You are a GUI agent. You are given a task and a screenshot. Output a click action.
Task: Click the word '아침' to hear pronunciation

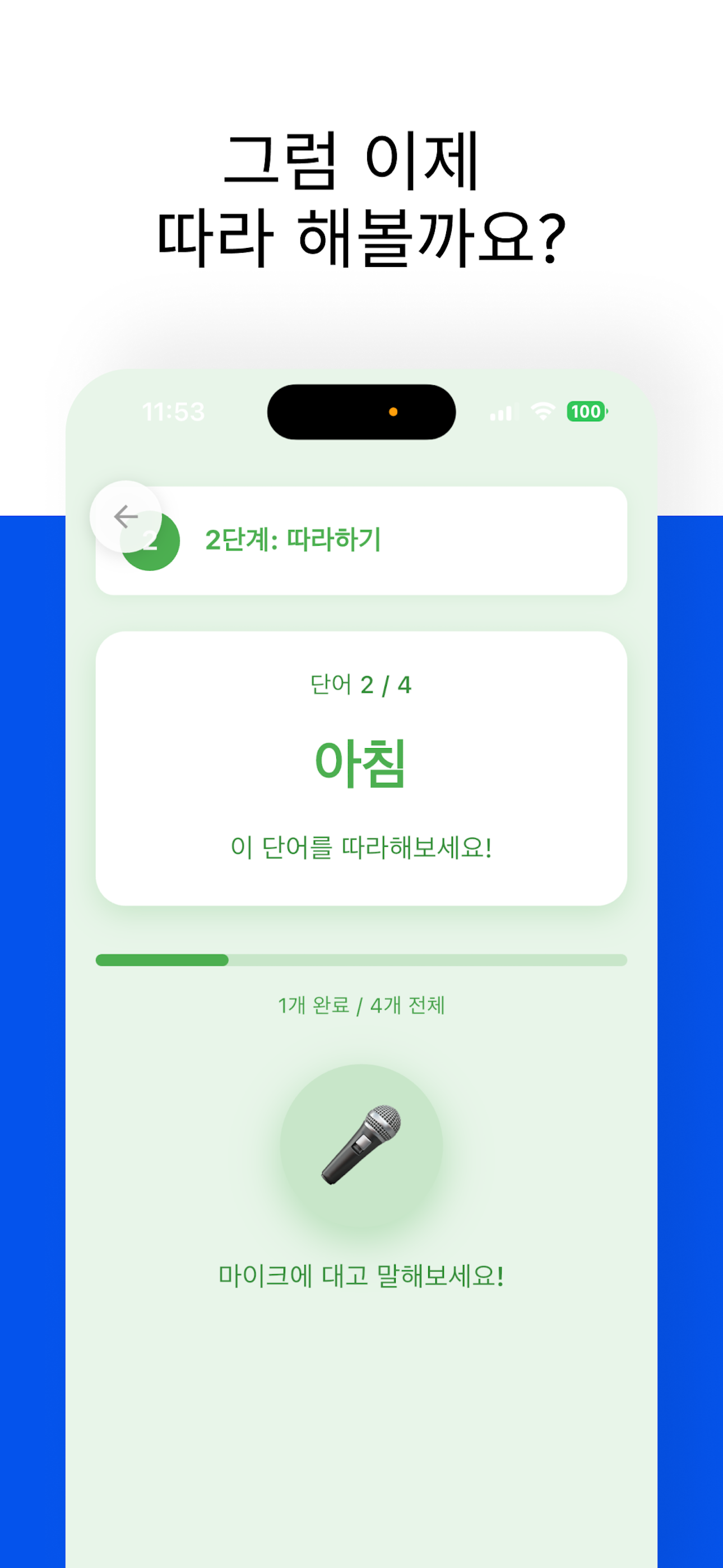361,764
